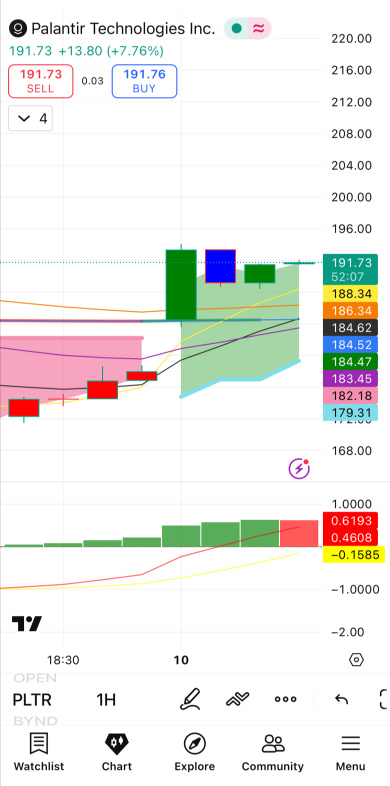
Task: Undo the last chart action
Action: pyautogui.click(x=342, y=699)
